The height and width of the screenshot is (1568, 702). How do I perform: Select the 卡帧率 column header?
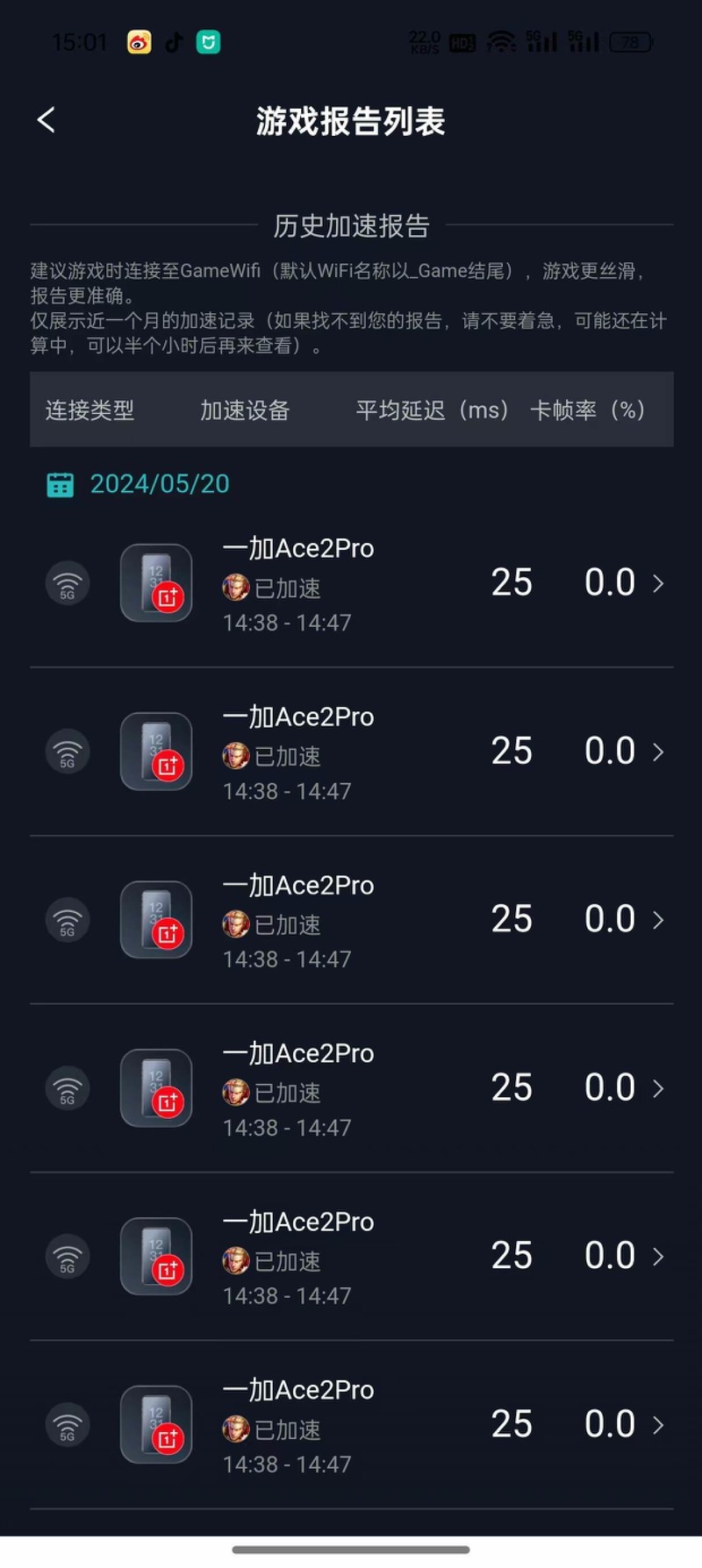tap(589, 410)
